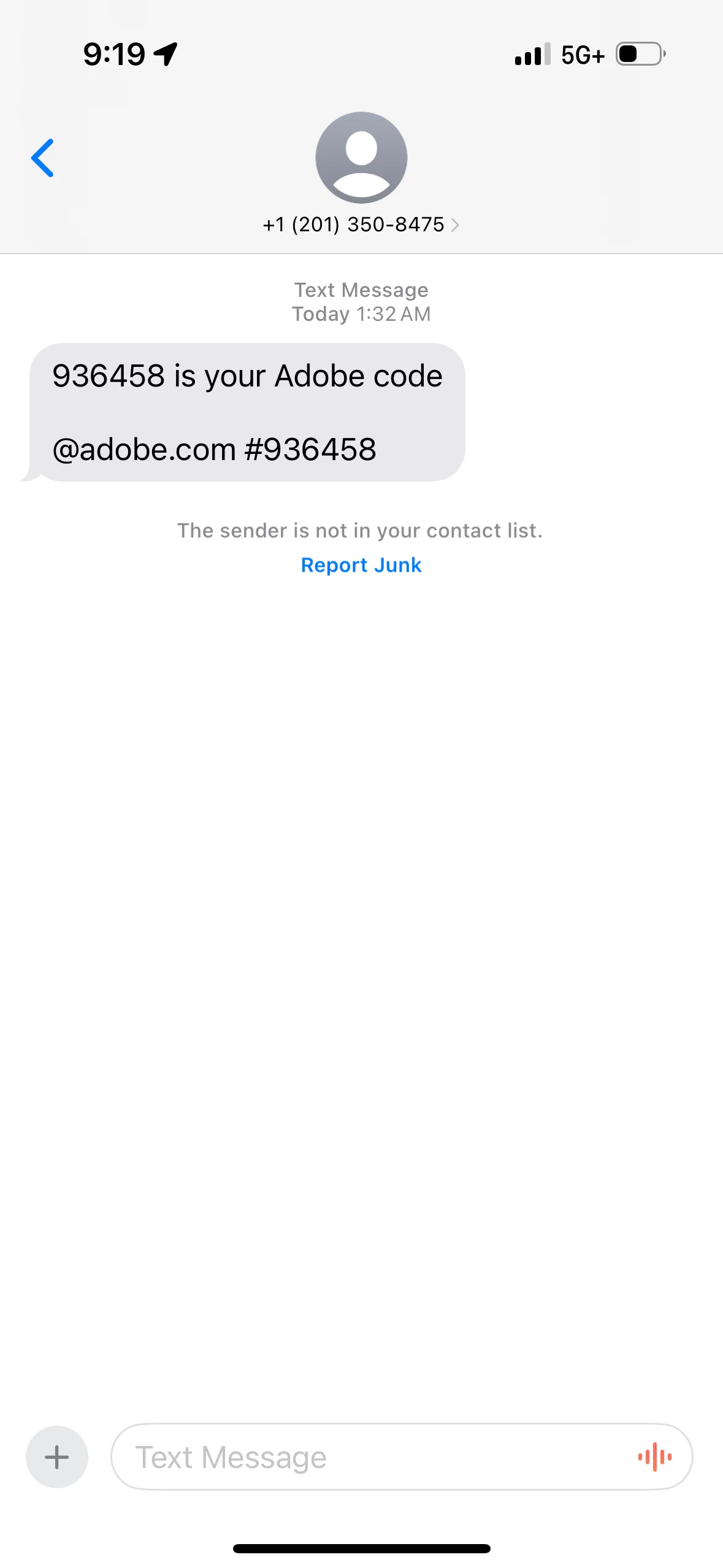Screen dimensions: 723x1568
Task: Tap Report Junk link
Action: click(x=361, y=565)
